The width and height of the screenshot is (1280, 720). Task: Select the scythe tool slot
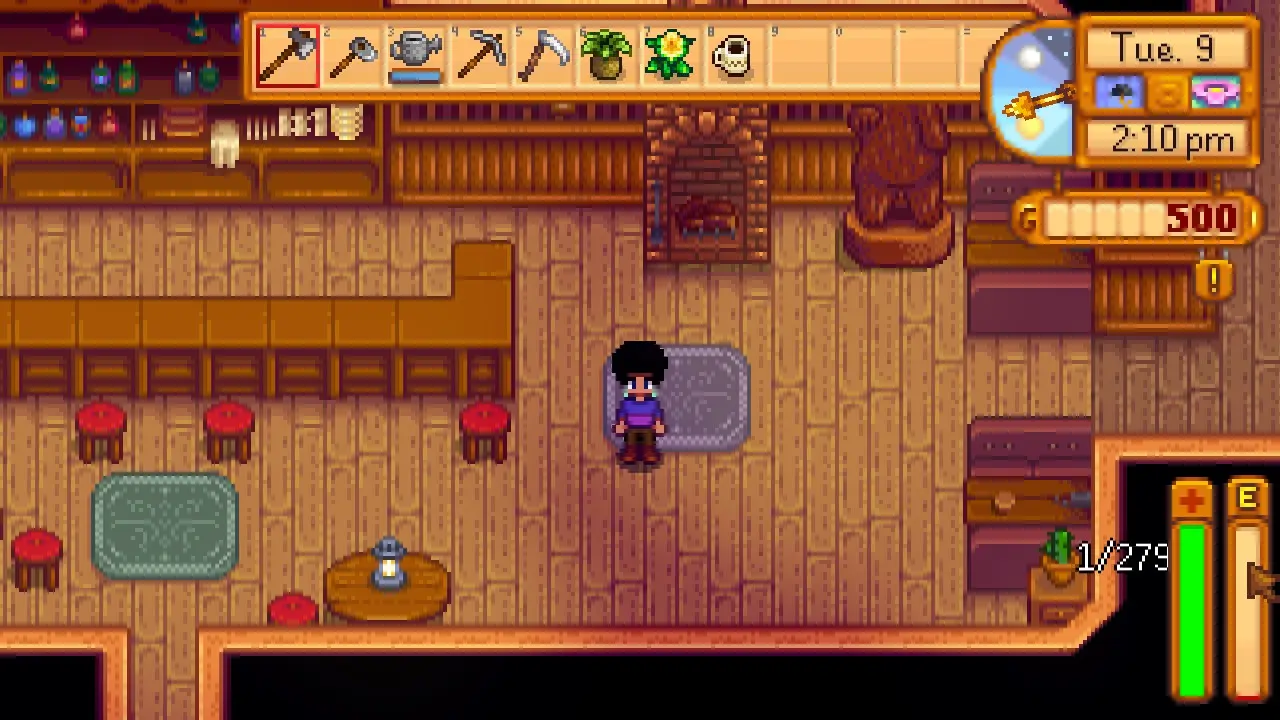click(x=544, y=56)
